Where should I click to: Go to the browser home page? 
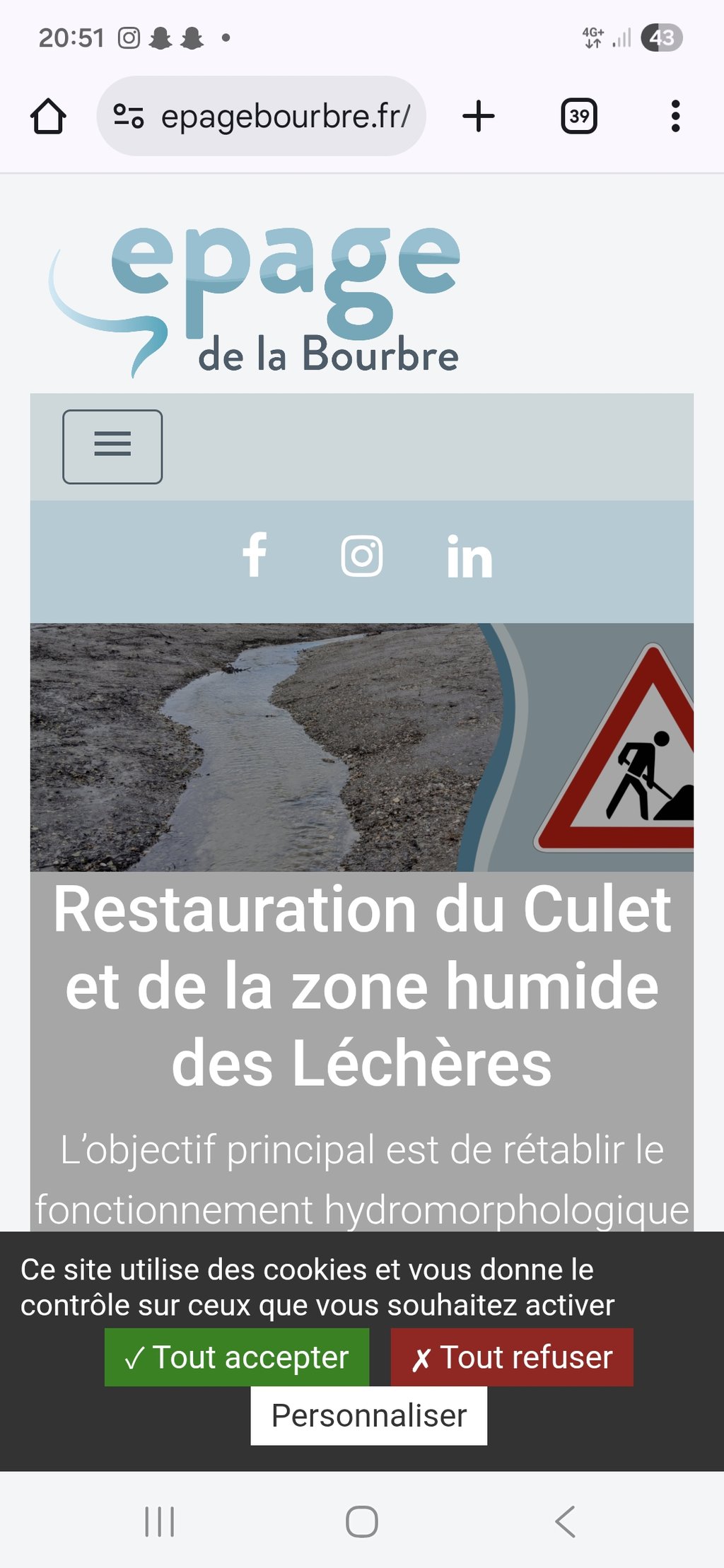pos(48,117)
